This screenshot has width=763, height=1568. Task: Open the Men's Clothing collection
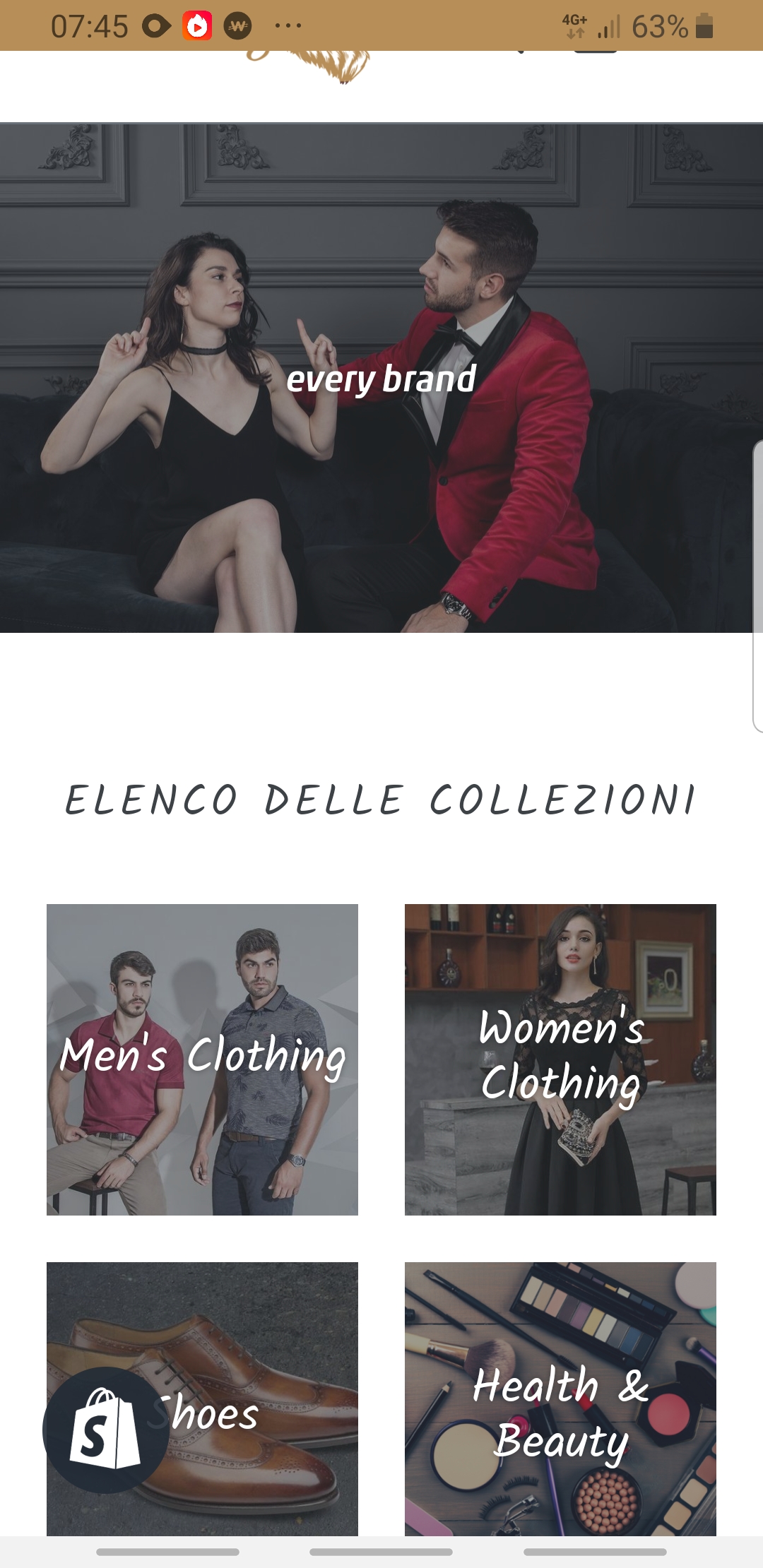pyautogui.click(x=202, y=1059)
